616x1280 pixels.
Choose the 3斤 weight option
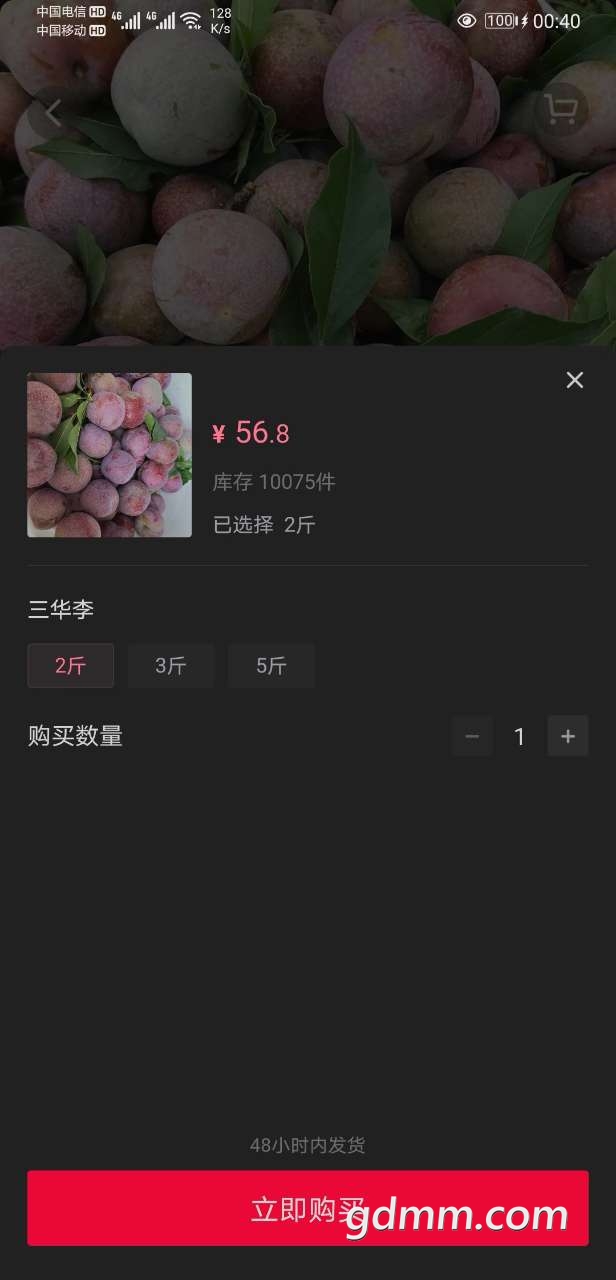pyautogui.click(x=171, y=666)
